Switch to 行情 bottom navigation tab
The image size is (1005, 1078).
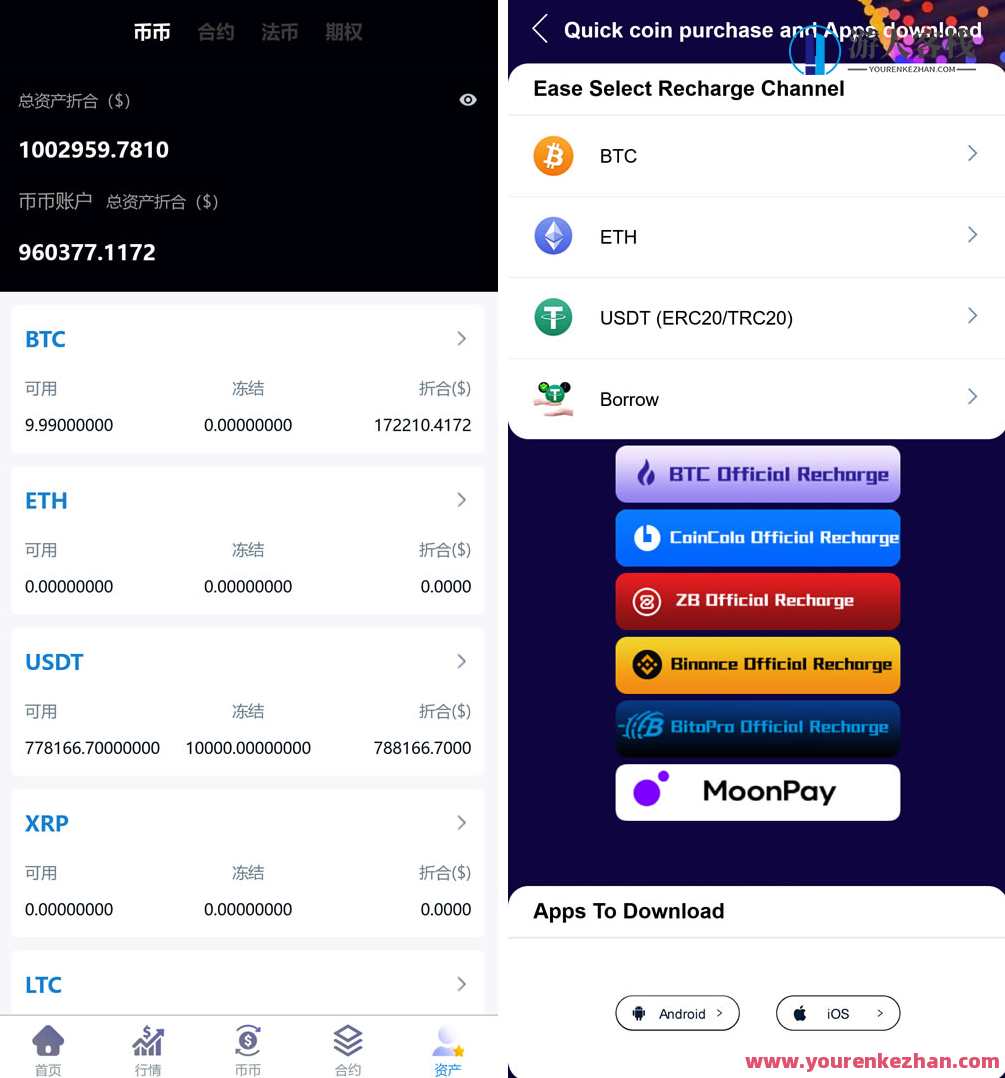pyautogui.click(x=148, y=1050)
